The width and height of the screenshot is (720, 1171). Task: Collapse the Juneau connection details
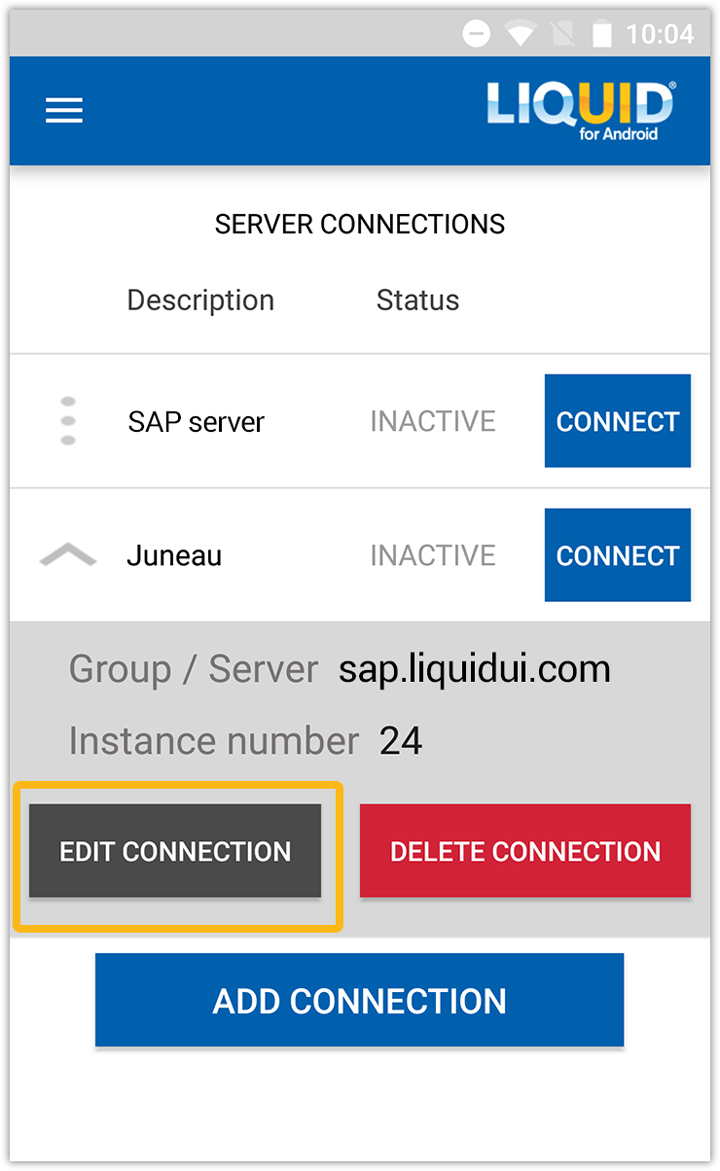[x=68, y=555]
